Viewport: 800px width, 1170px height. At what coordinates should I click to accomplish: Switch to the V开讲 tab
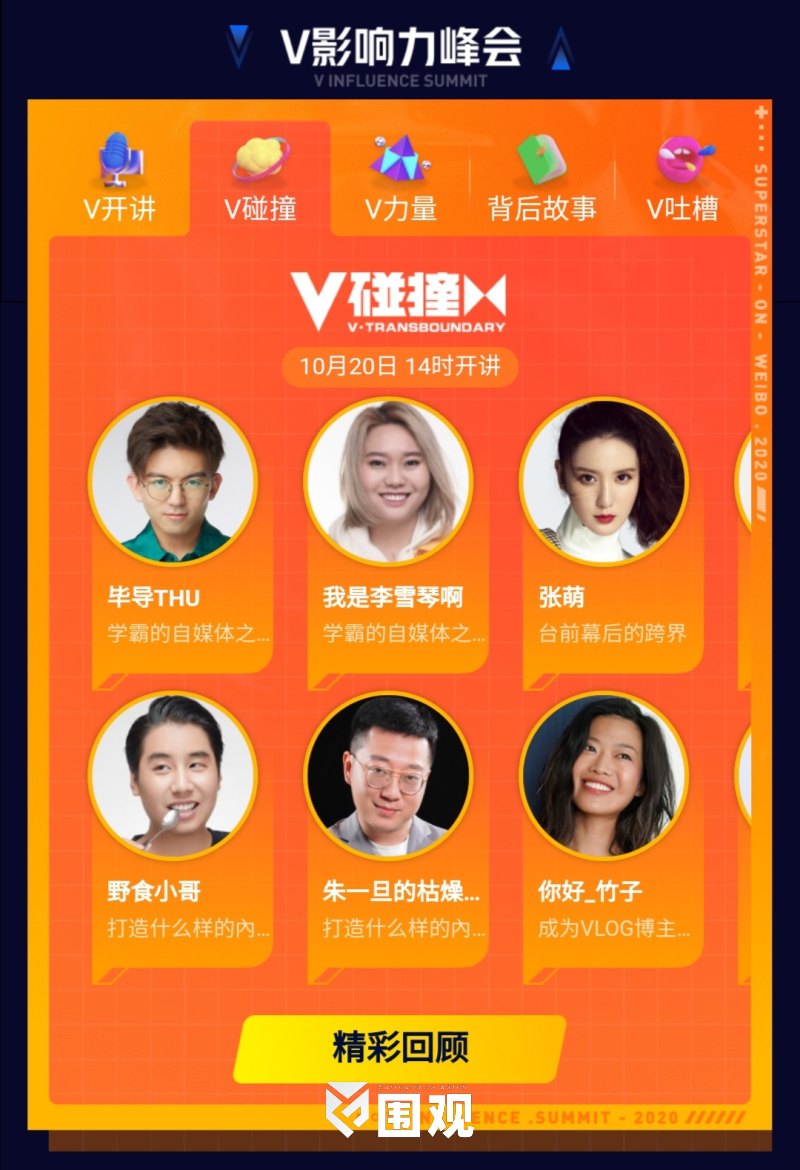[119, 181]
